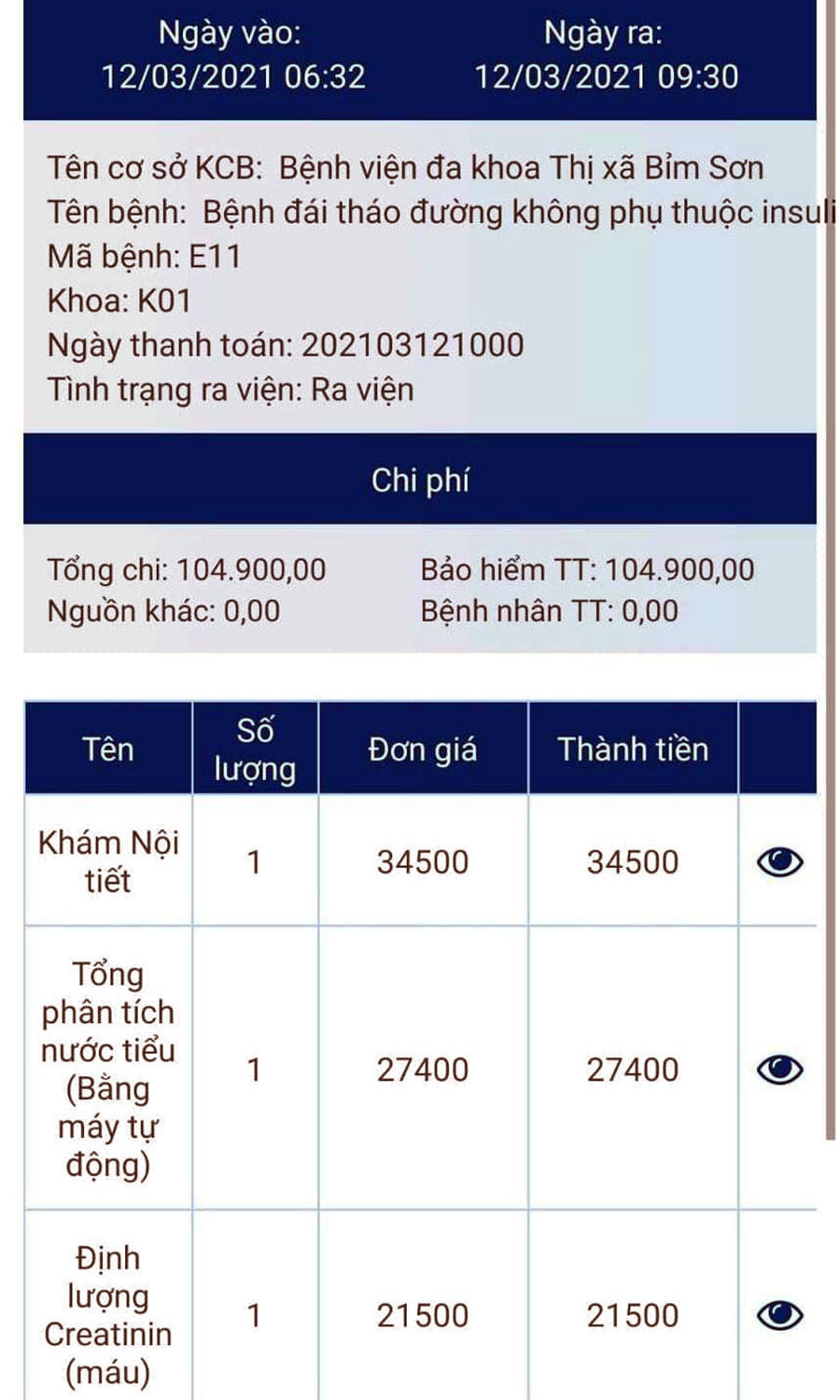View details of Khám Nội tiết
This screenshot has width=840, height=1400.
[x=779, y=862]
